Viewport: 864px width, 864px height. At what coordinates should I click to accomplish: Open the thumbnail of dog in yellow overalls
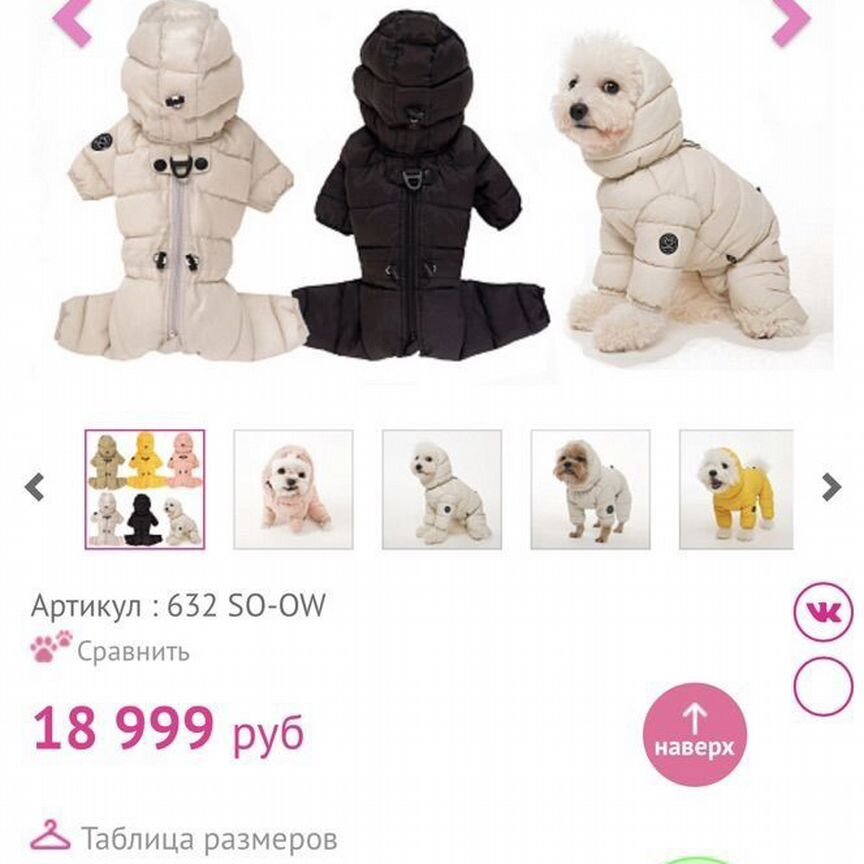click(x=736, y=489)
